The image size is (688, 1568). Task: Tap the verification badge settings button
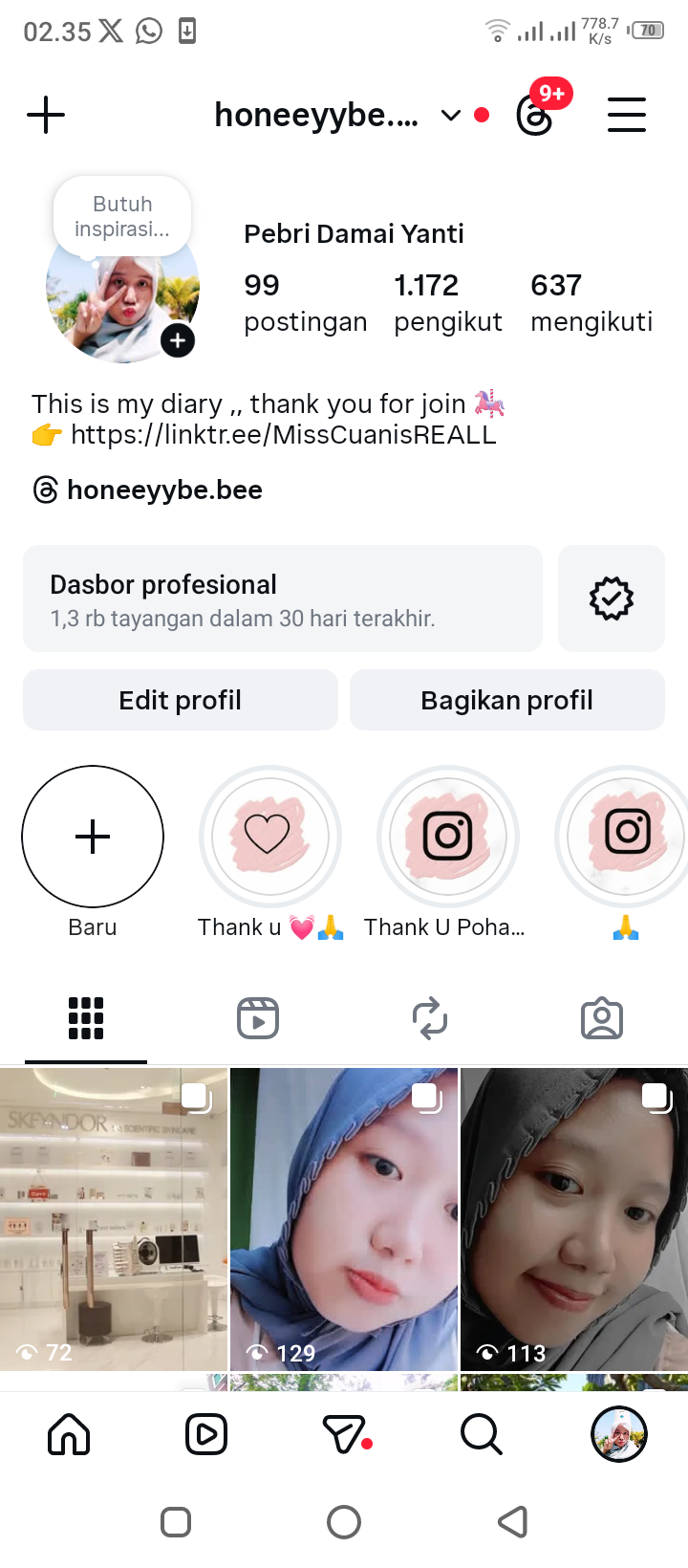612,599
